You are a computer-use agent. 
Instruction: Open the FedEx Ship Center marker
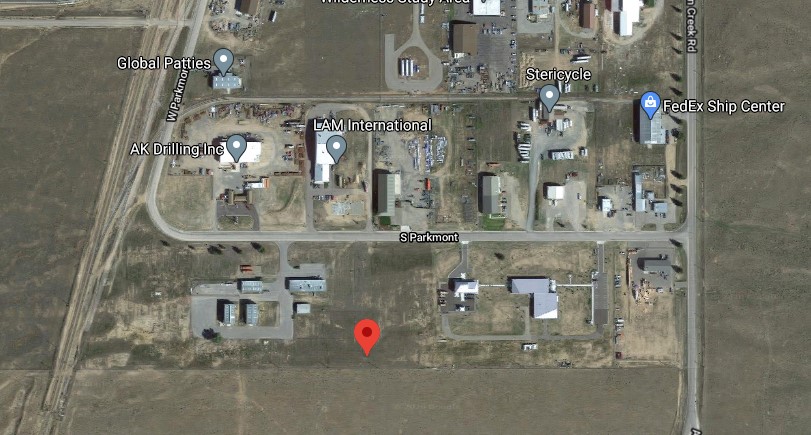[651, 104]
